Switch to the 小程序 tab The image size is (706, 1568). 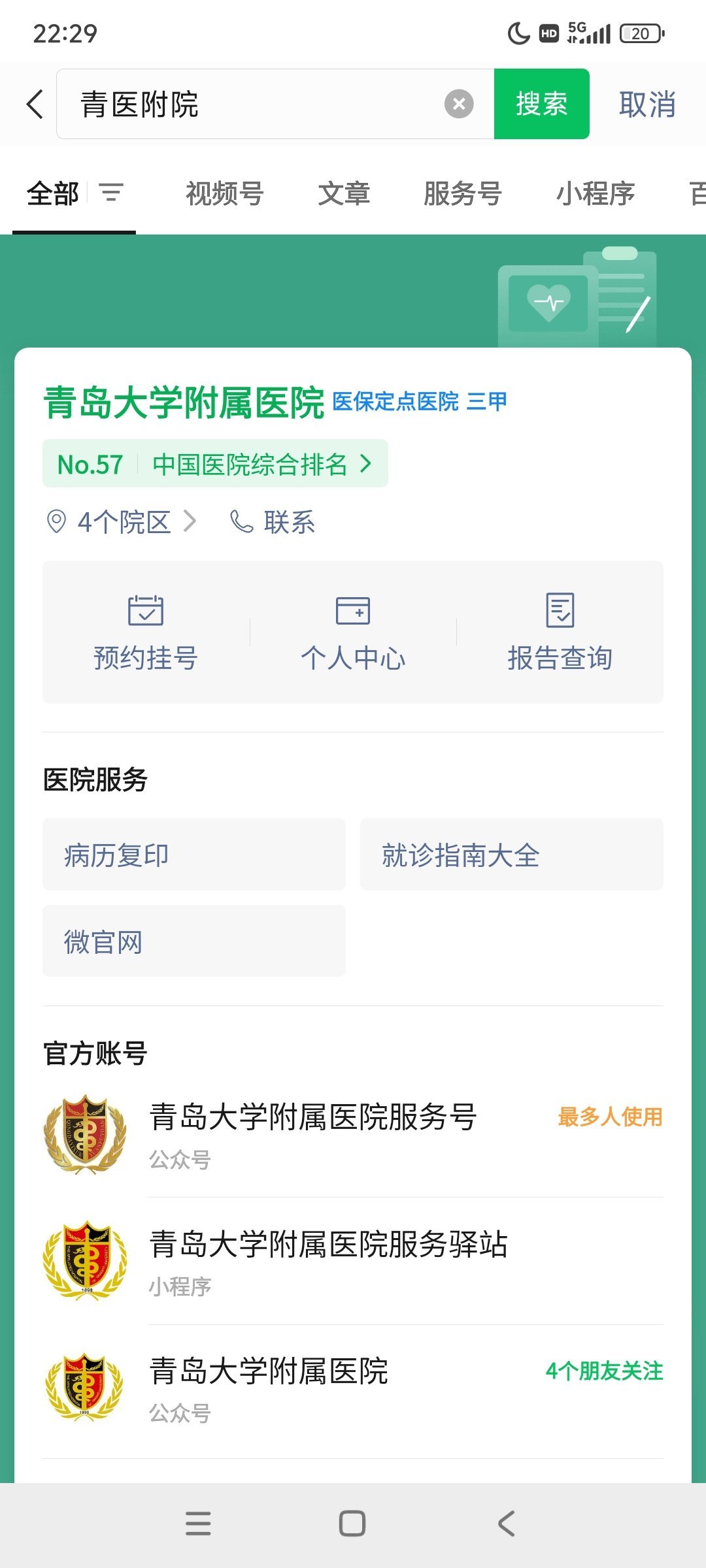(x=595, y=193)
